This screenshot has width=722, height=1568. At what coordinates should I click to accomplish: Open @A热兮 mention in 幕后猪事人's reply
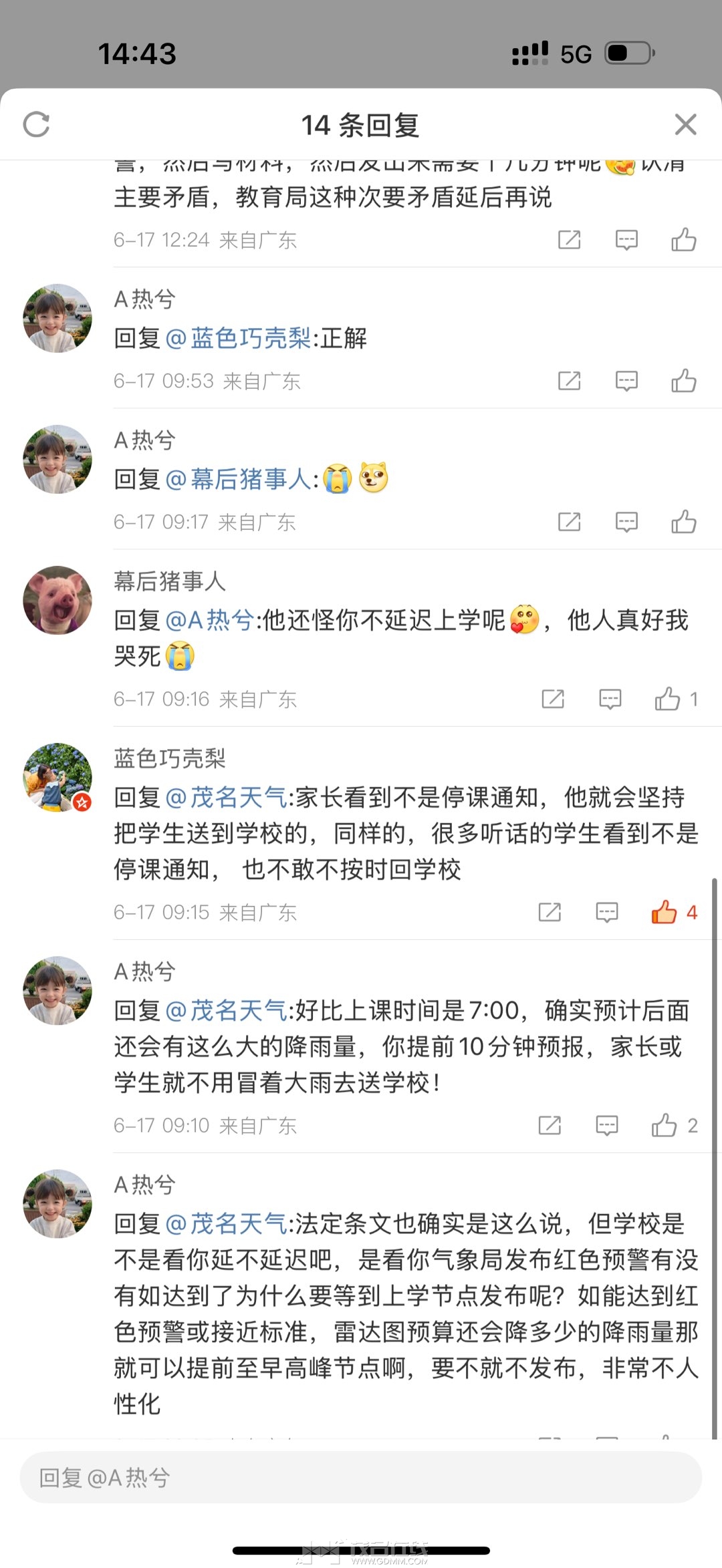209,621
